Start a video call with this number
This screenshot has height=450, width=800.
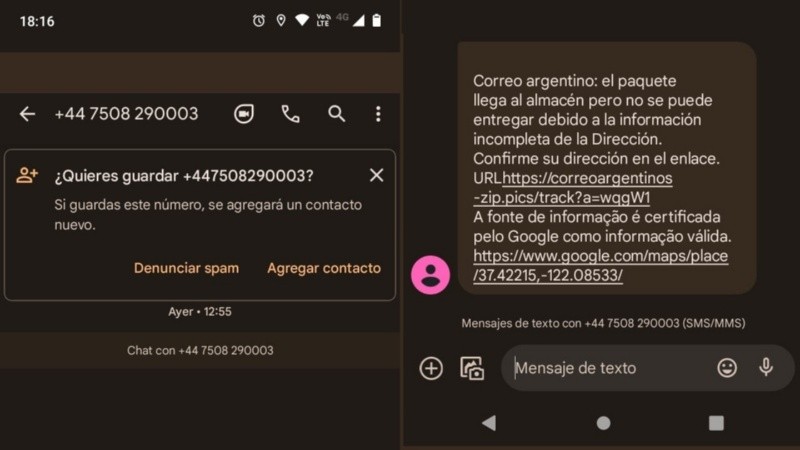coord(244,114)
